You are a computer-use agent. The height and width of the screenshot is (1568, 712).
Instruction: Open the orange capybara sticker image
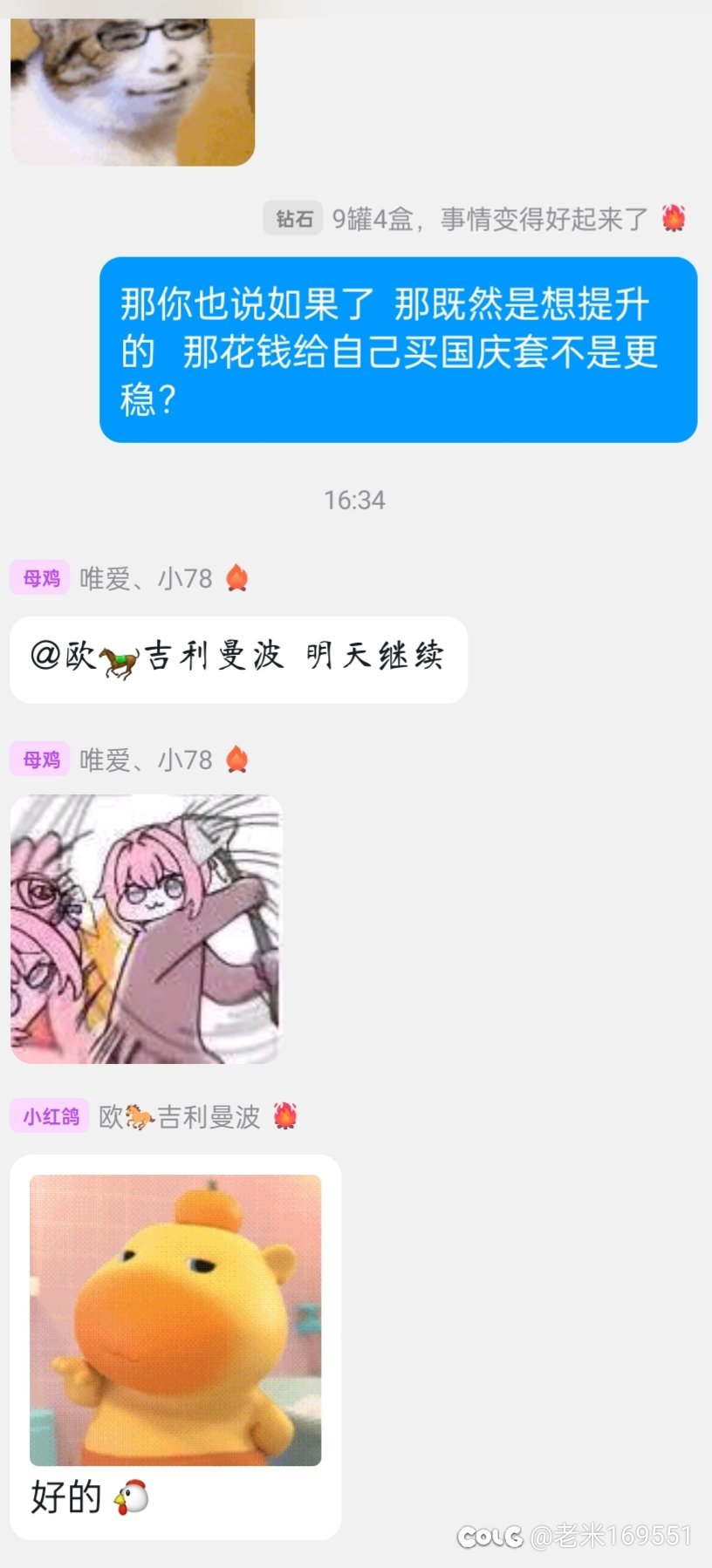coord(175,1319)
